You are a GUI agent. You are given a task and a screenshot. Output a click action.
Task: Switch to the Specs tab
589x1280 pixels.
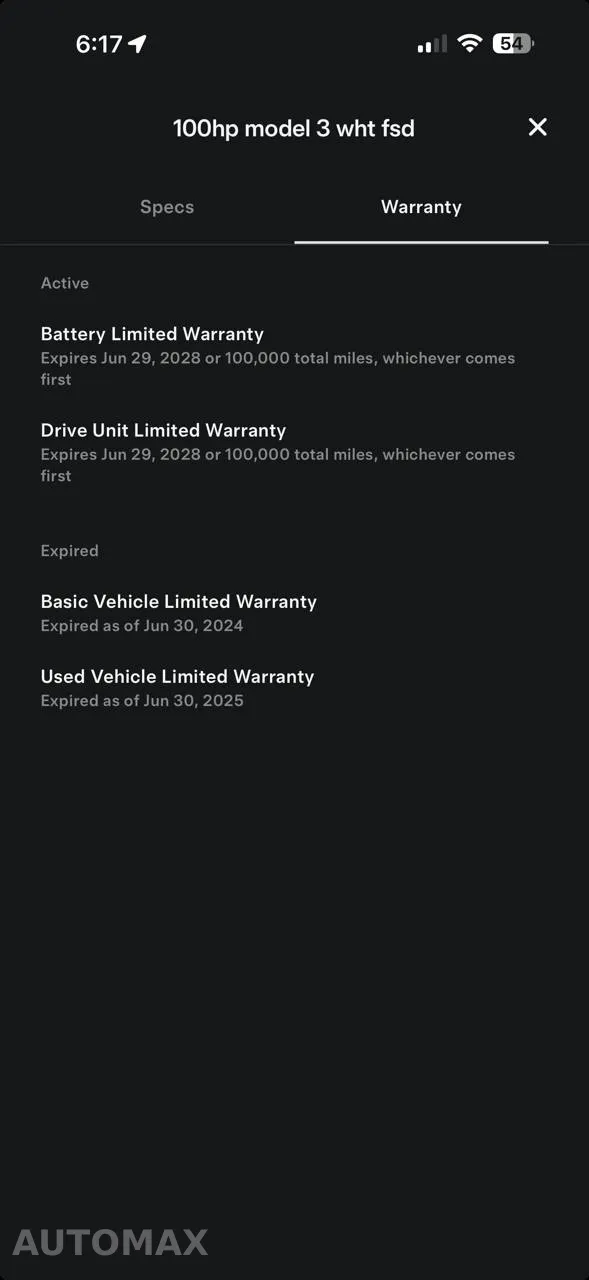tap(167, 207)
